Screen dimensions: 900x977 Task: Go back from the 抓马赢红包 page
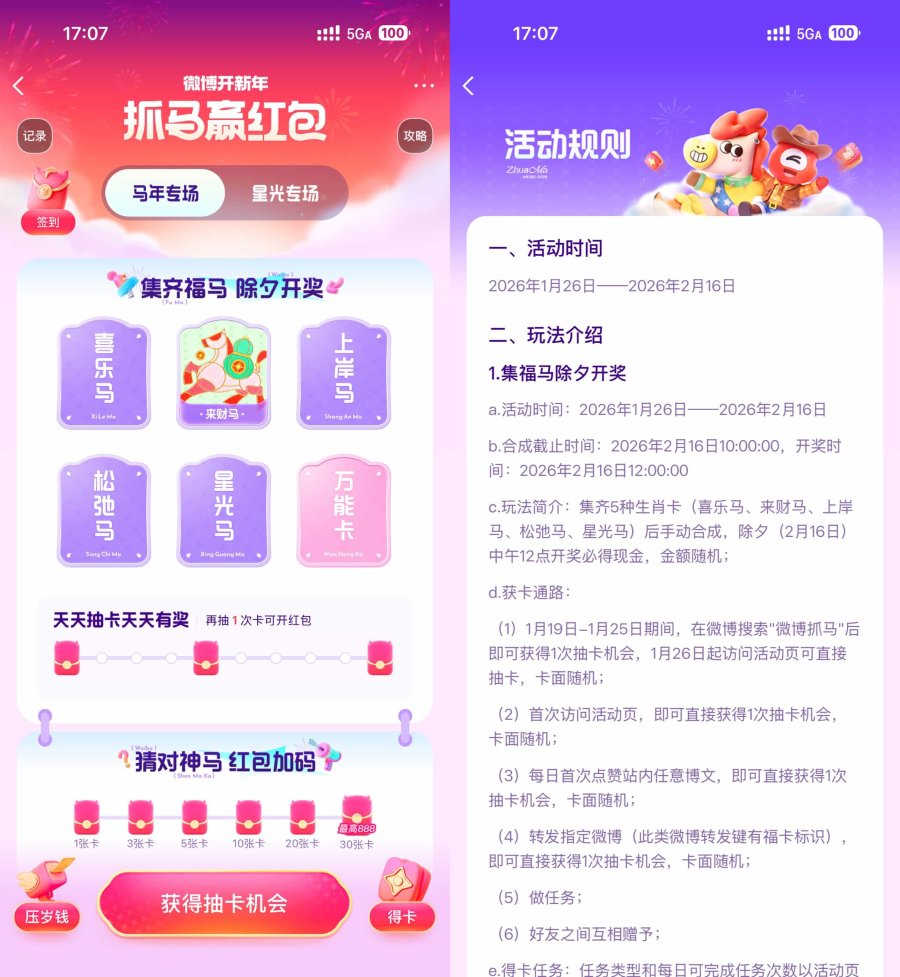click(18, 86)
